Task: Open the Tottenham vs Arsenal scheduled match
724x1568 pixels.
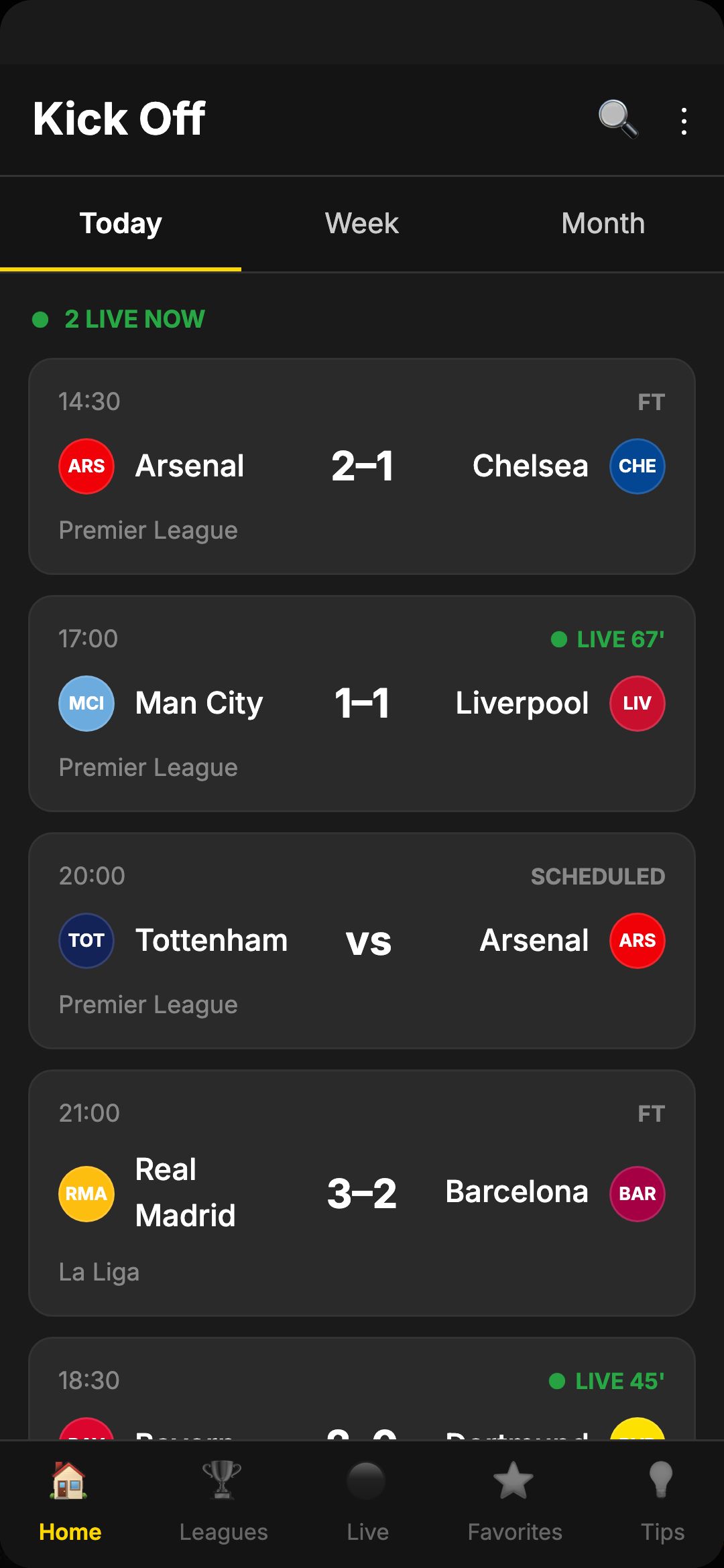Action: tap(362, 938)
